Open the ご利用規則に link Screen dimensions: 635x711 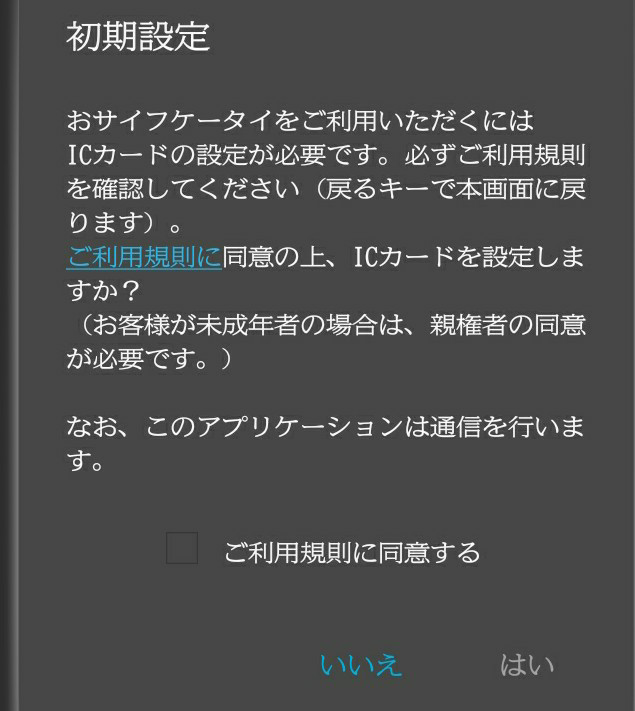click(144, 257)
